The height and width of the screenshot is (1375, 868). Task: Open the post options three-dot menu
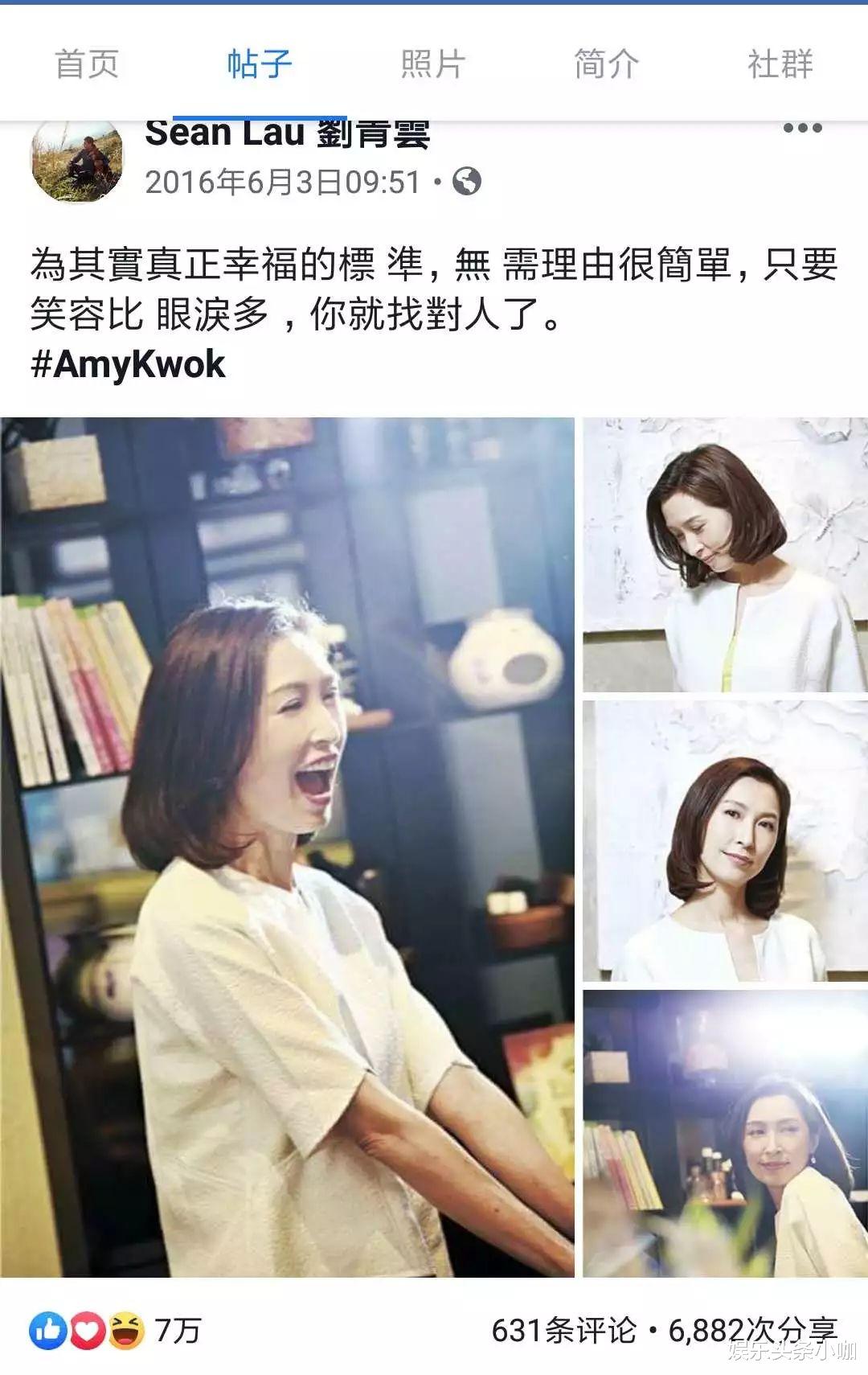pyautogui.click(x=804, y=129)
